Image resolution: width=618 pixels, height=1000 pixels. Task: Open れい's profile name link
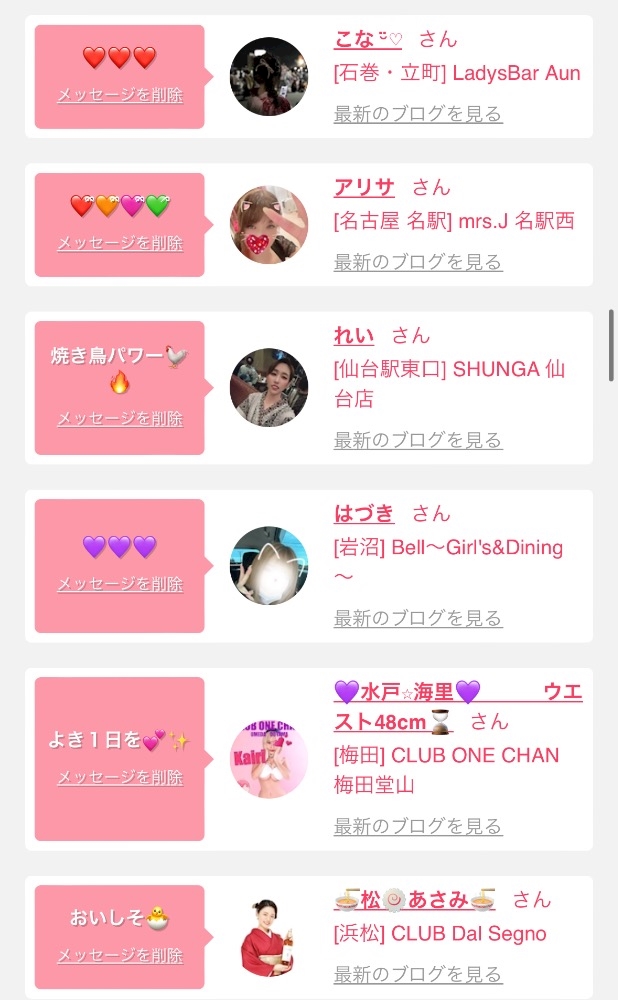[354, 335]
